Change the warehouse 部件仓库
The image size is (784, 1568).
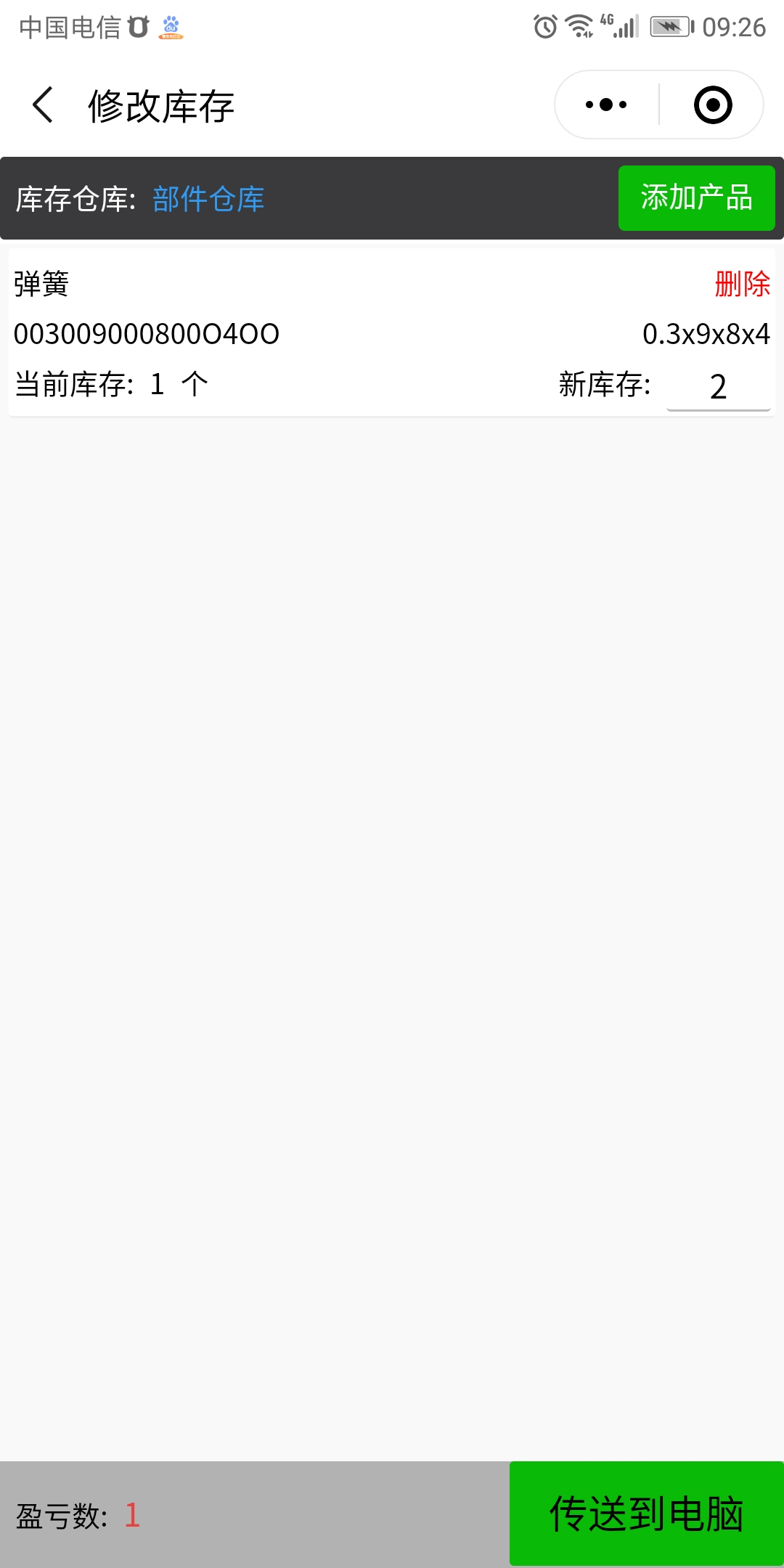208,199
